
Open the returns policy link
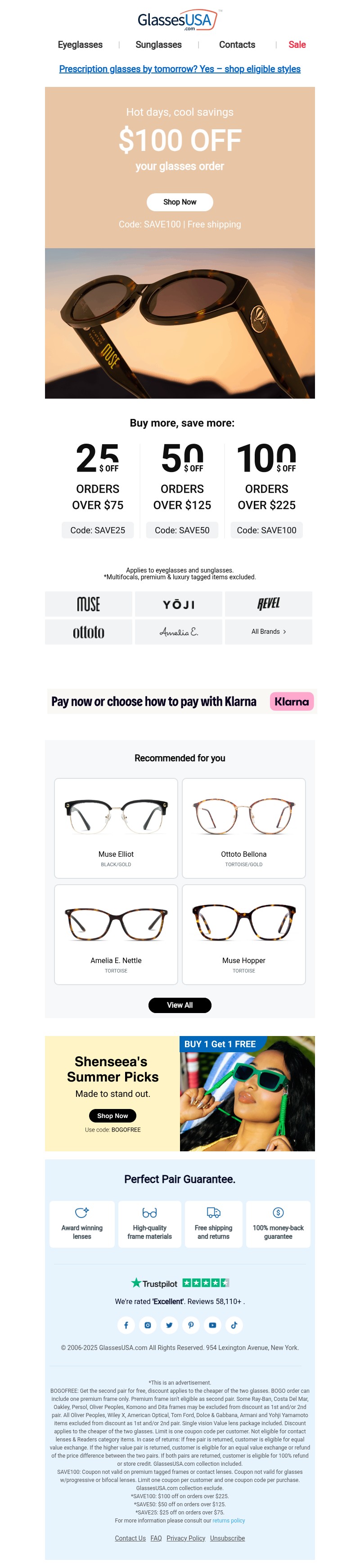pos(229,1521)
